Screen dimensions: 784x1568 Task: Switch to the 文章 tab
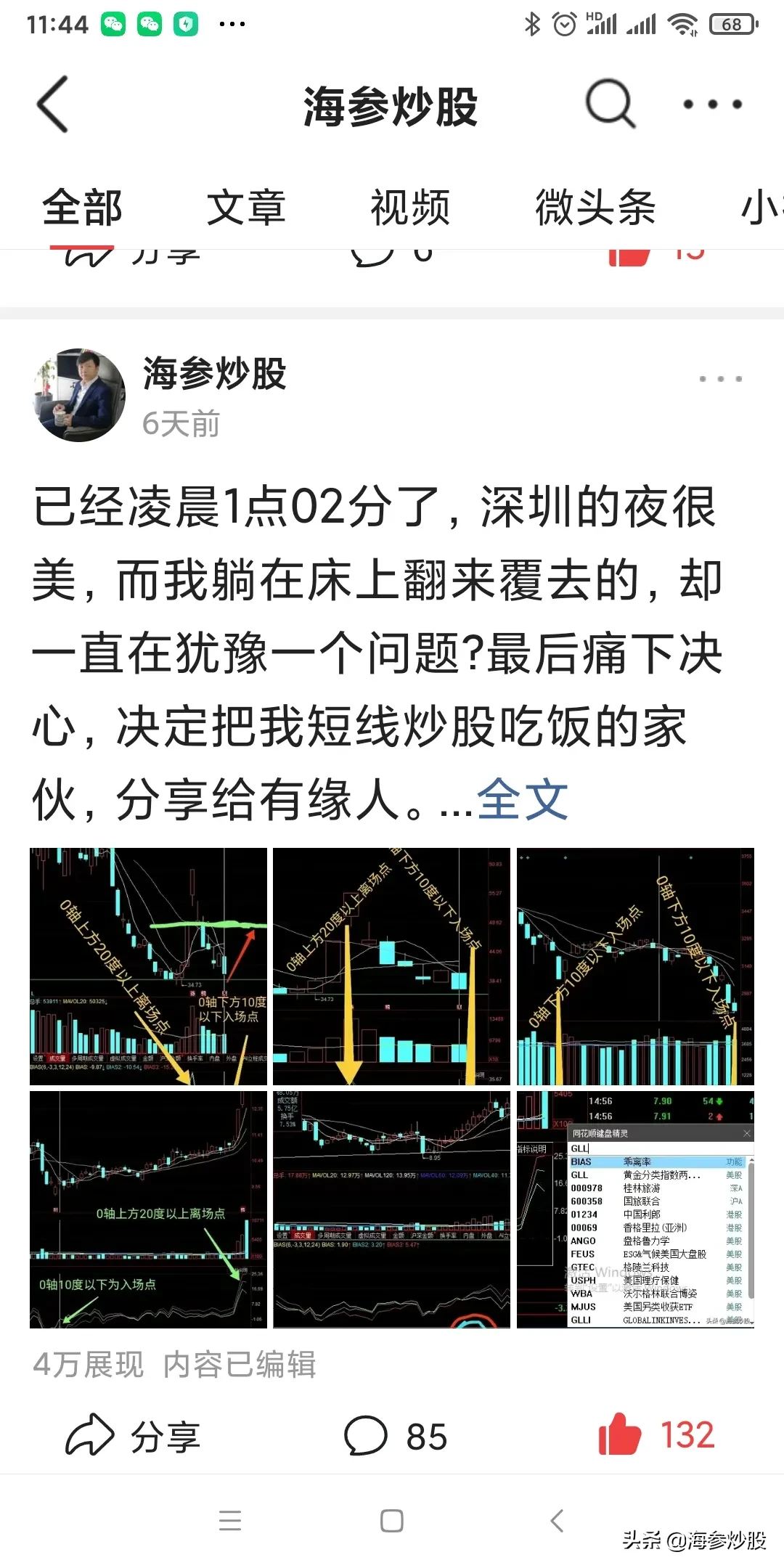click(246, 208)
